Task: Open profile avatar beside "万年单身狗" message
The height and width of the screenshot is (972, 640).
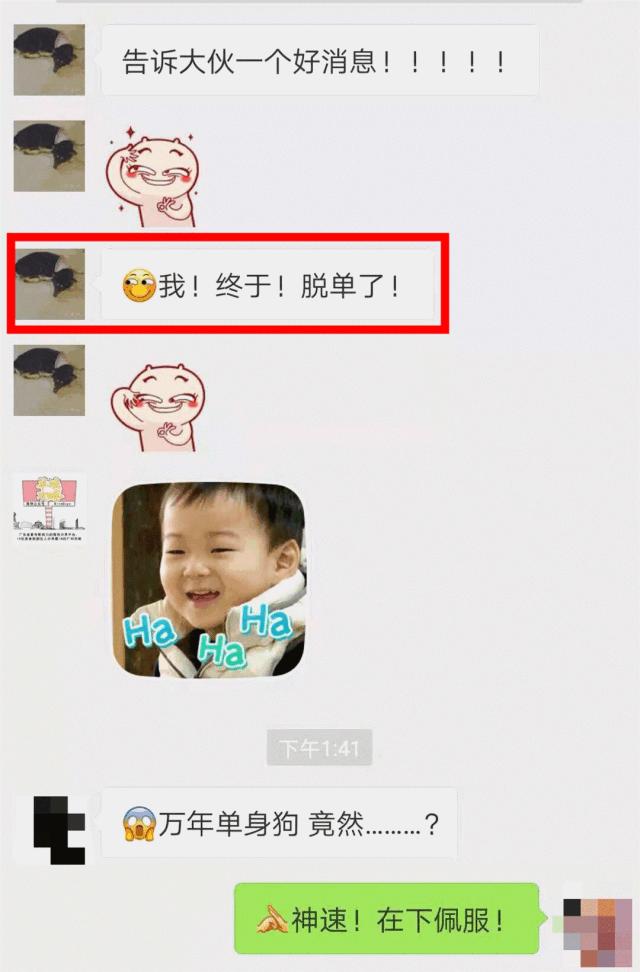Action: [48, 828]
